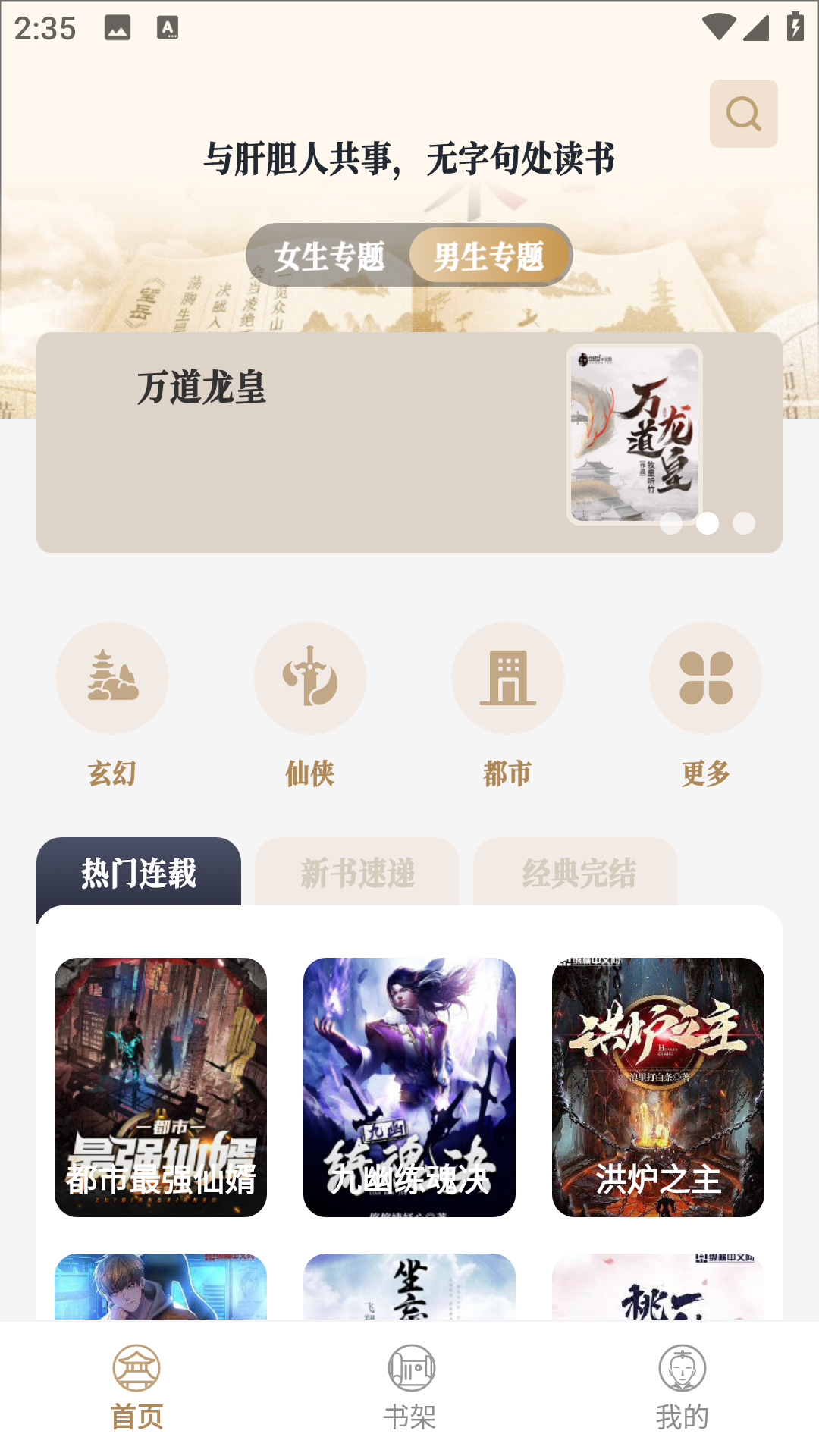819x1456 pixels.
Task: Browse the 玄幻 category
Action: 112,705
